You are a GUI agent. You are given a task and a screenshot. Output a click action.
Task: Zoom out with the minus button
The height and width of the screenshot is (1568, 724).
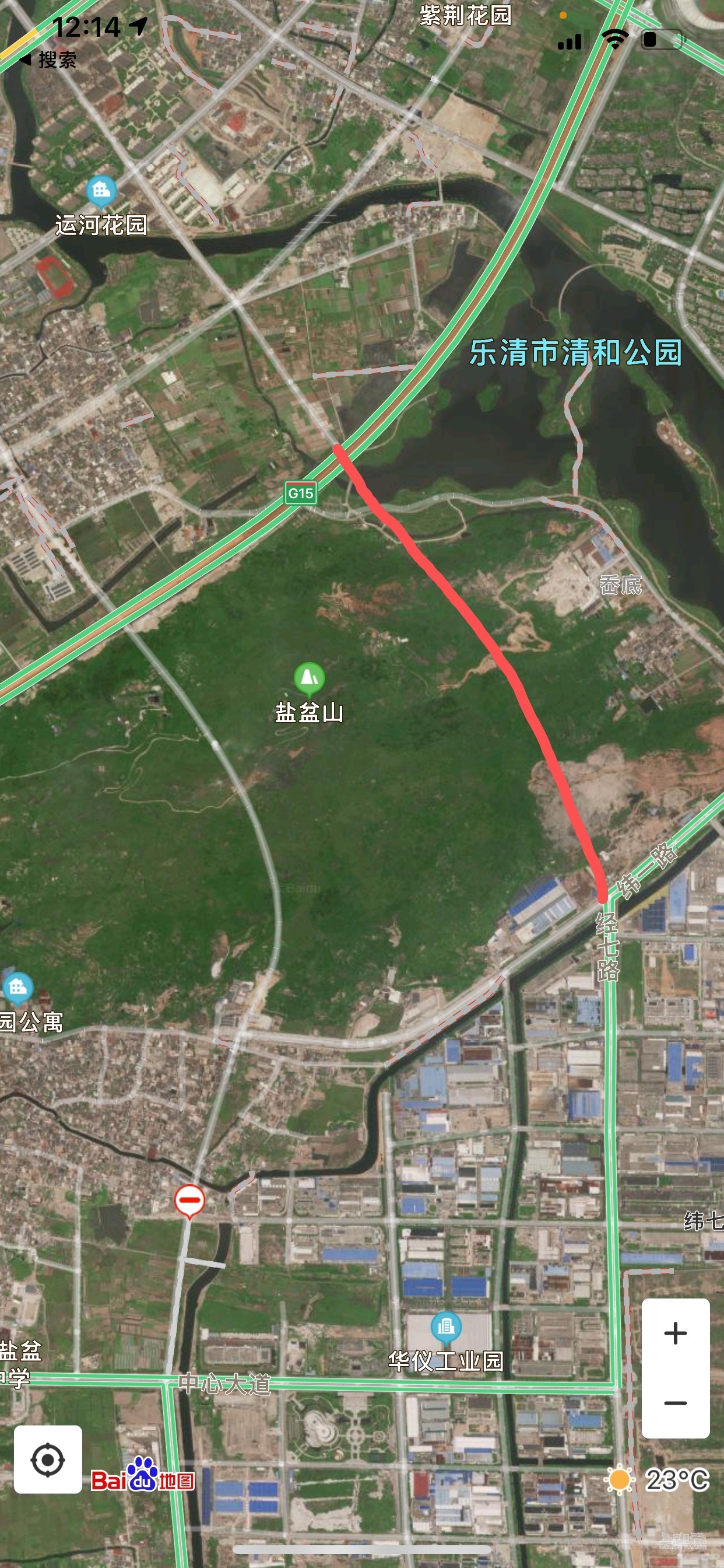tap(676, 1402)
